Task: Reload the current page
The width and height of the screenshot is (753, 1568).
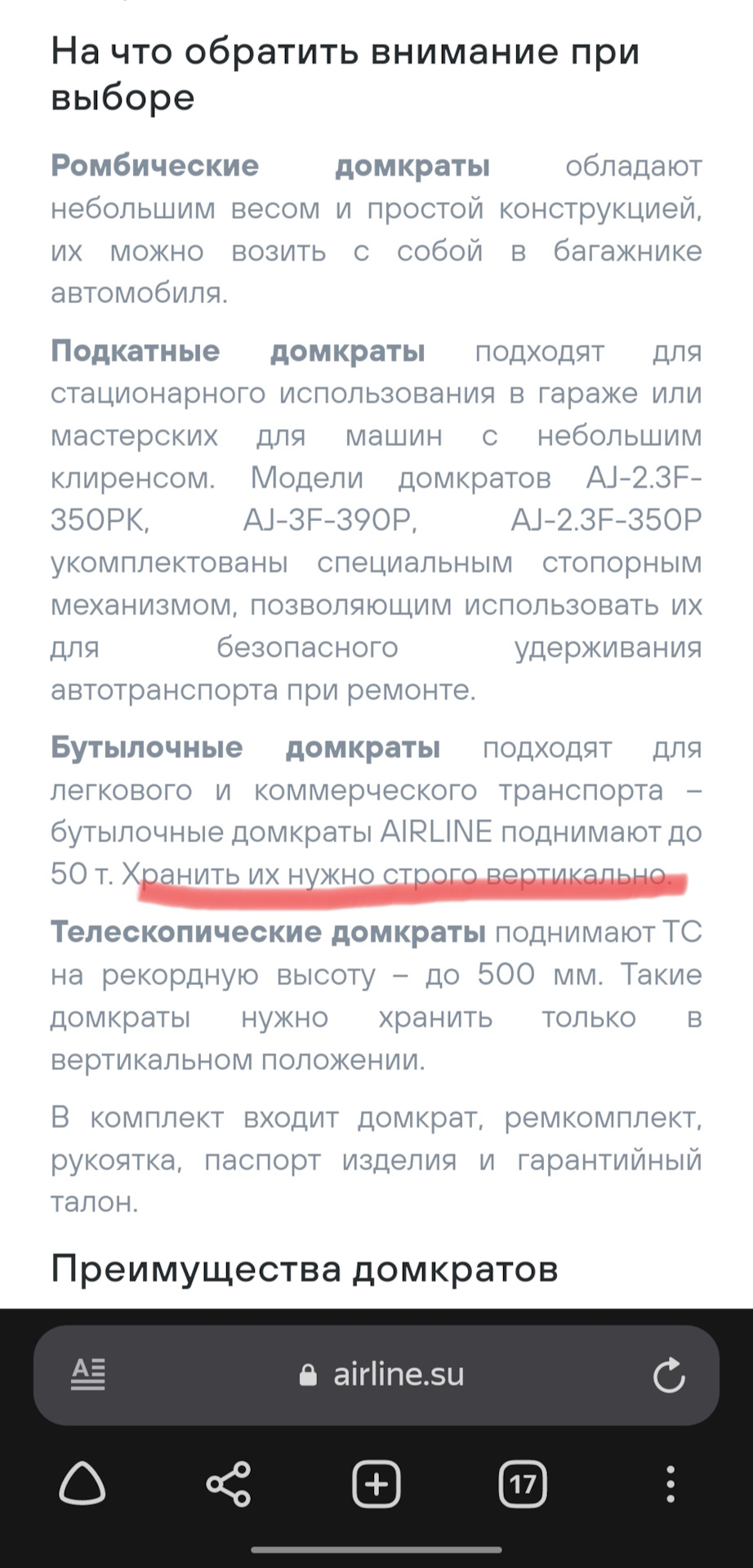Action: click(x=668, y=1374)
